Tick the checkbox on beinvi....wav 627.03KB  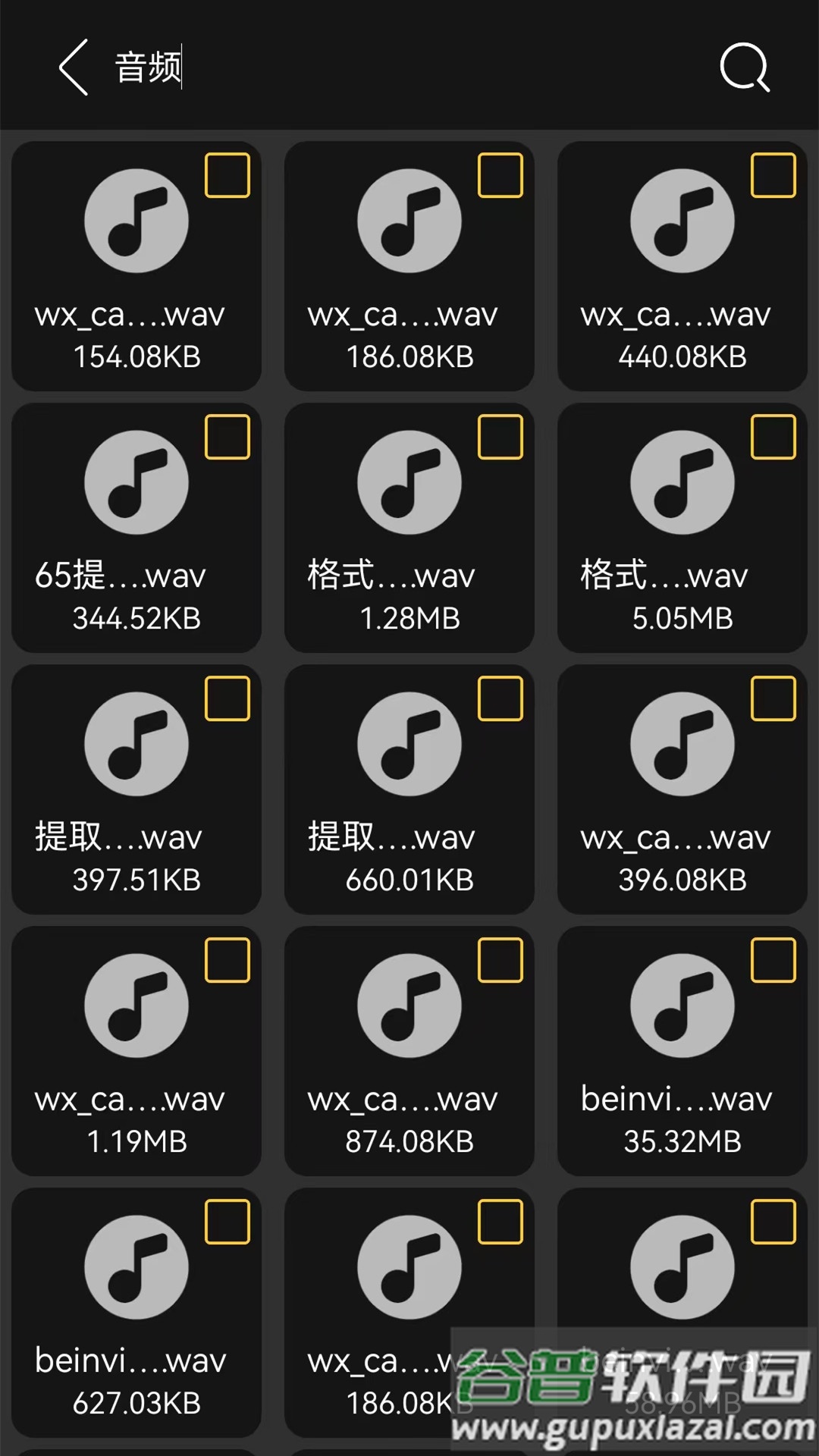[227, 1222]
